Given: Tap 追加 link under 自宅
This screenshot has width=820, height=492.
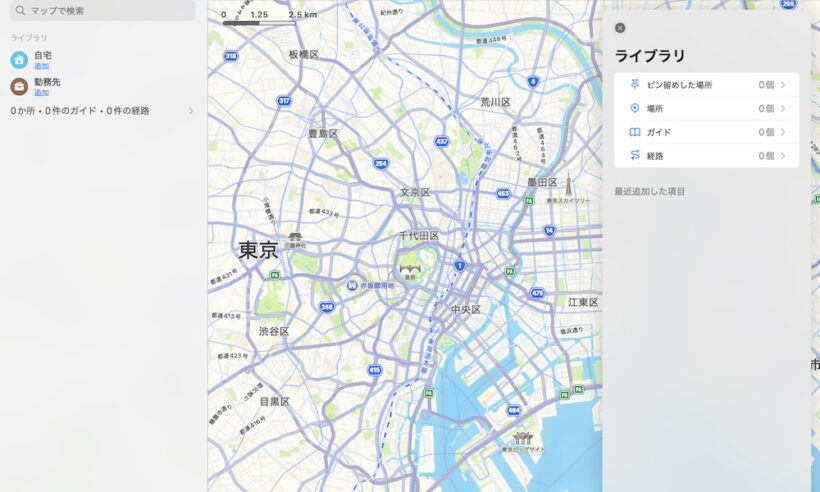Looking at the screenshot, I should click(x=41, y=66).
